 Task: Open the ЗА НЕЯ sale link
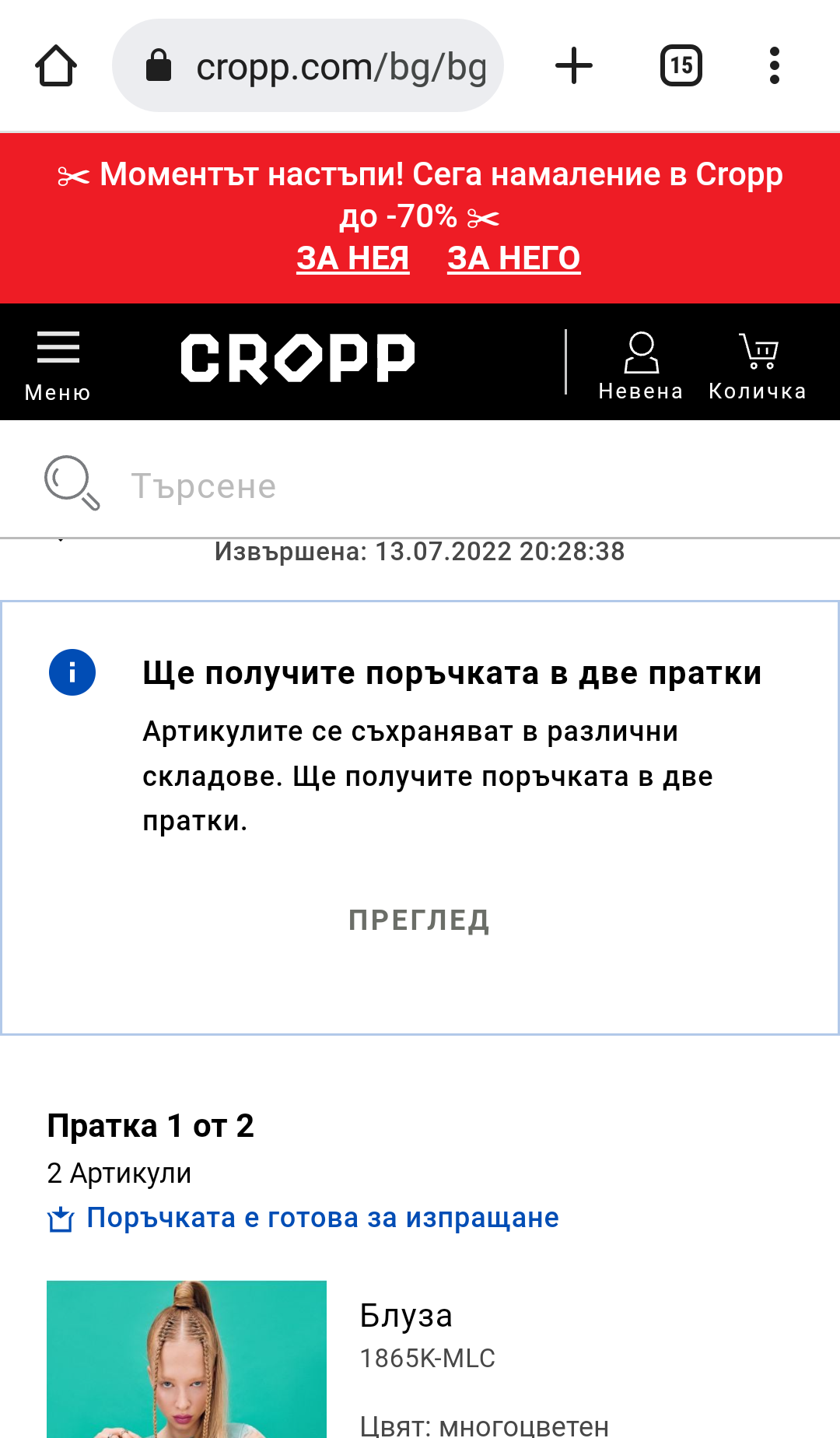point(353,258)
